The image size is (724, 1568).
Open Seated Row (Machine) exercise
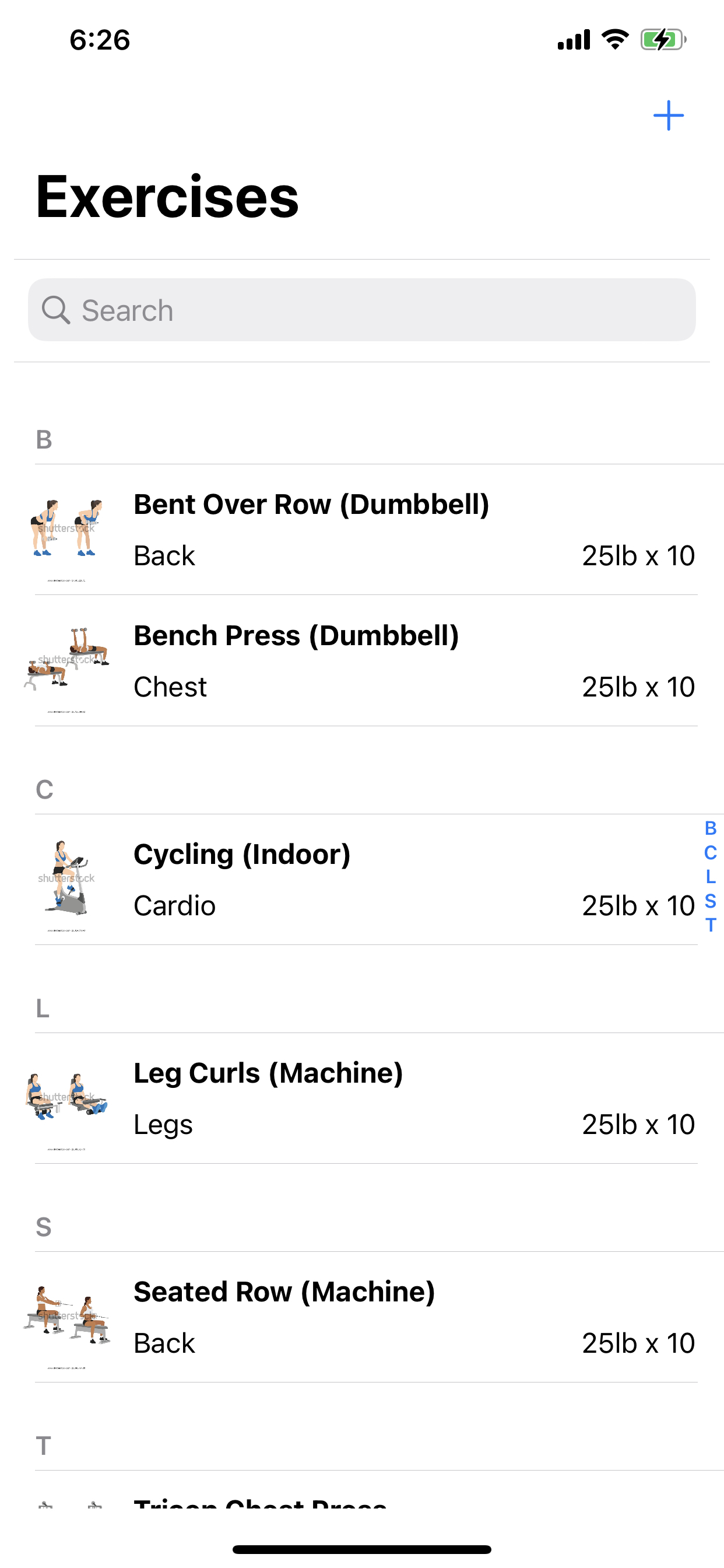[x=362, y=1317]
